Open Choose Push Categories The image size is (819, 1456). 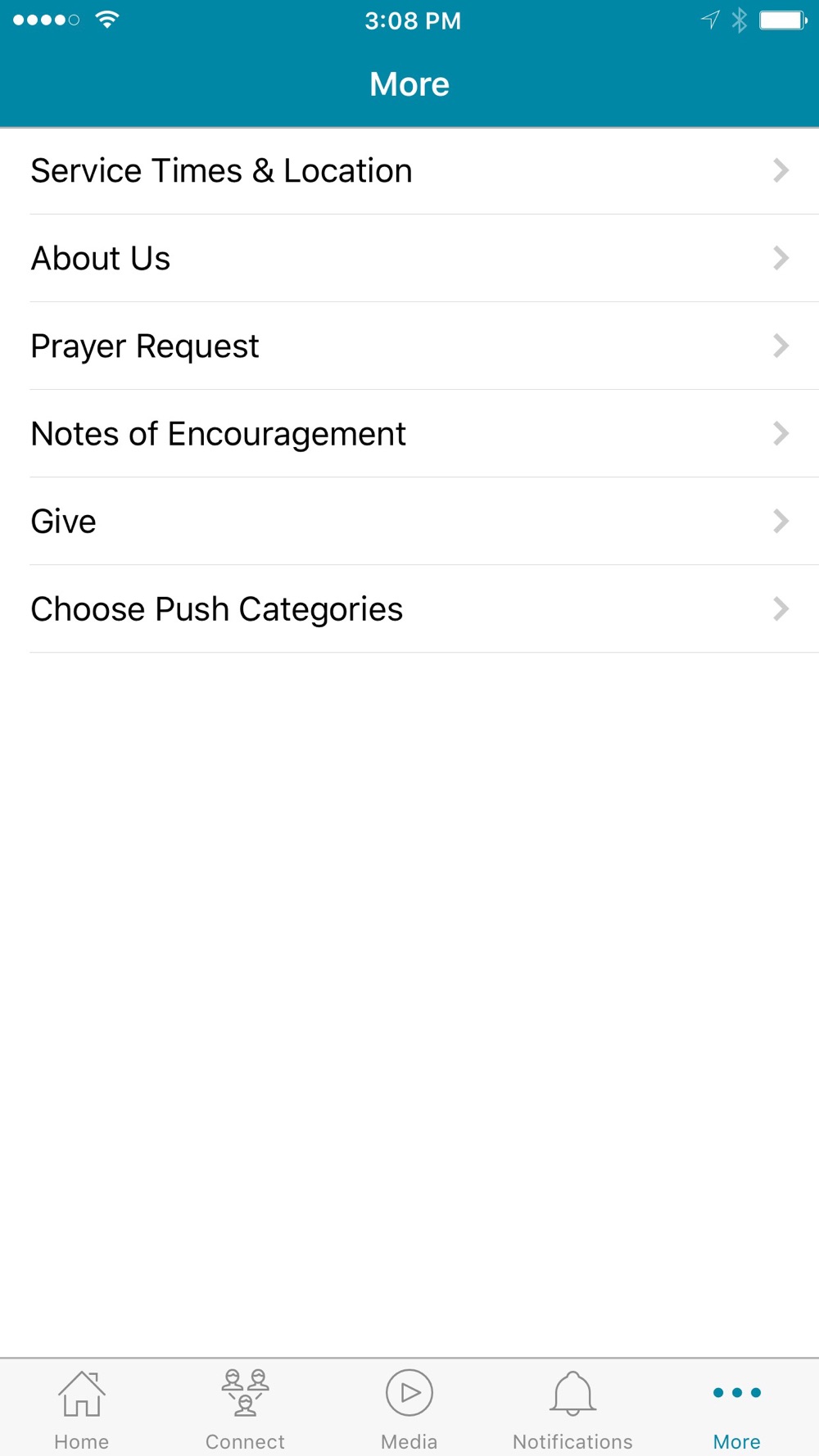(x=409, y=608)
